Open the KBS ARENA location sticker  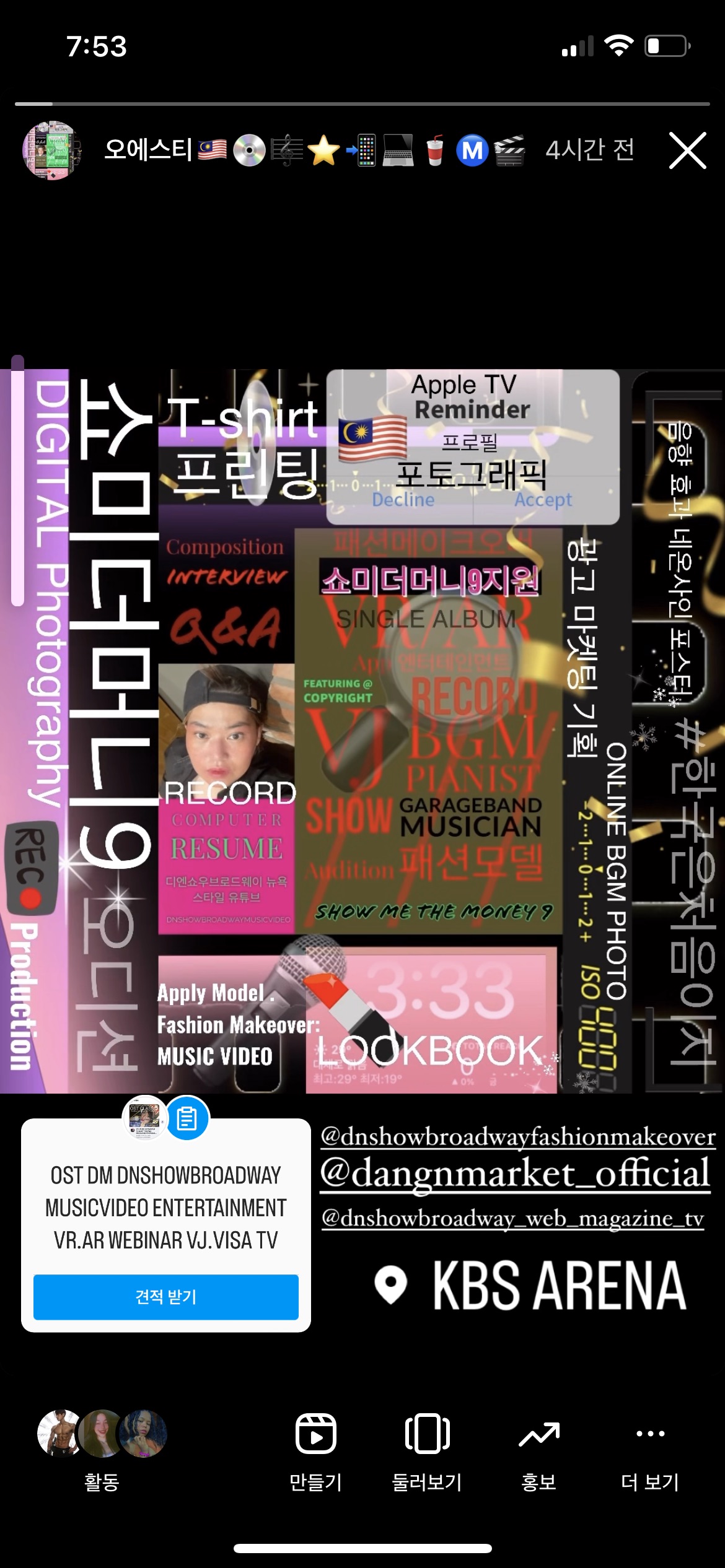(x=530, y=1286)
